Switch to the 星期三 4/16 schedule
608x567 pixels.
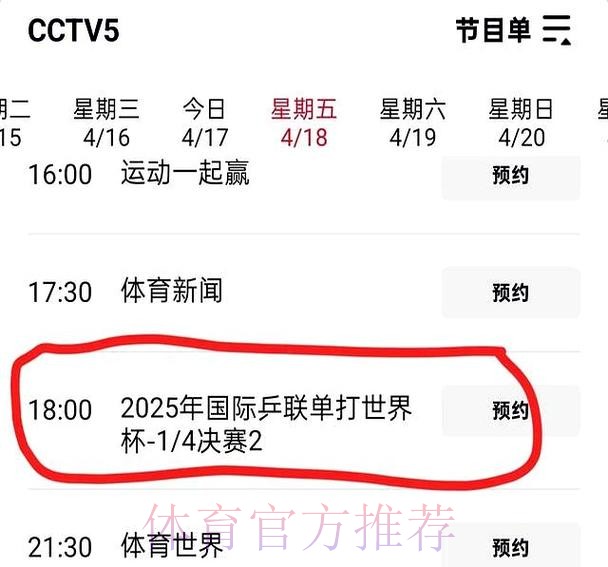106,123
